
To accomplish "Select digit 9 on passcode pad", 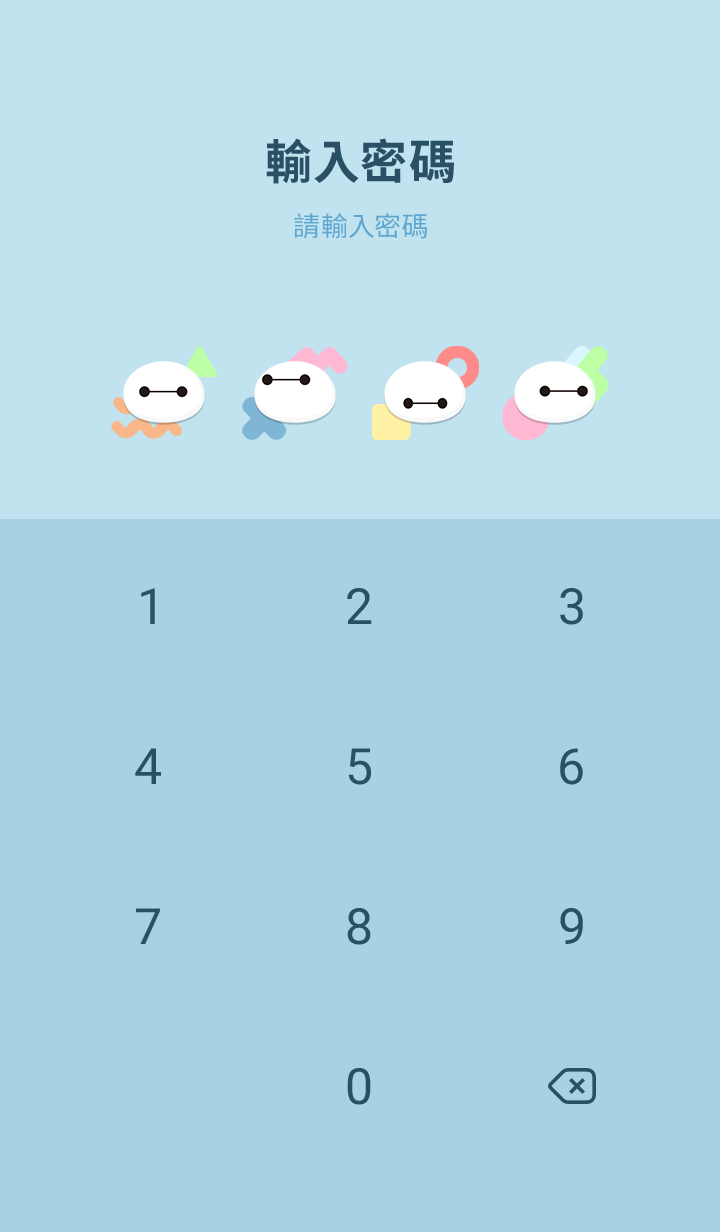I will [571, 927].
